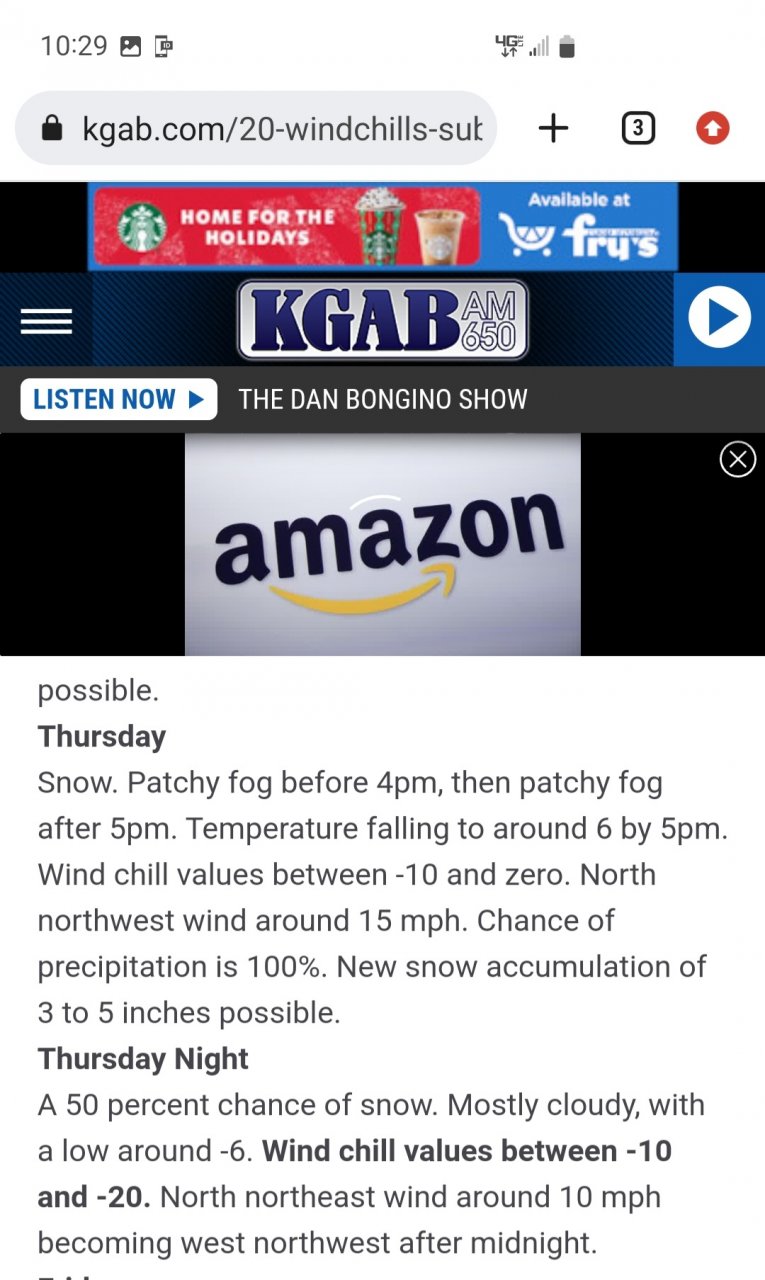Open a new browser tab
765x1280 pixels.
click(553, 128)
